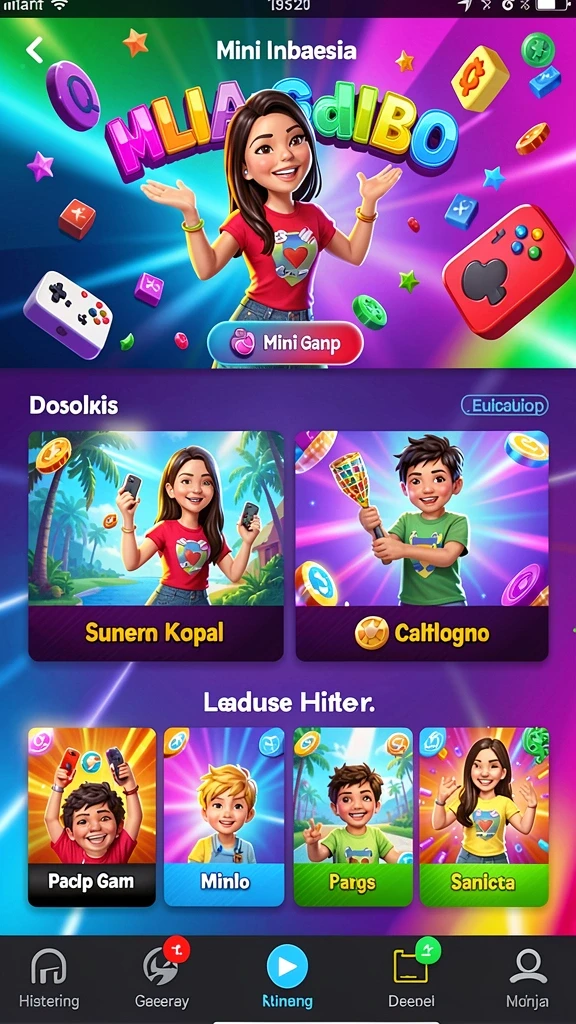Select the Minlo game tile

224,817
